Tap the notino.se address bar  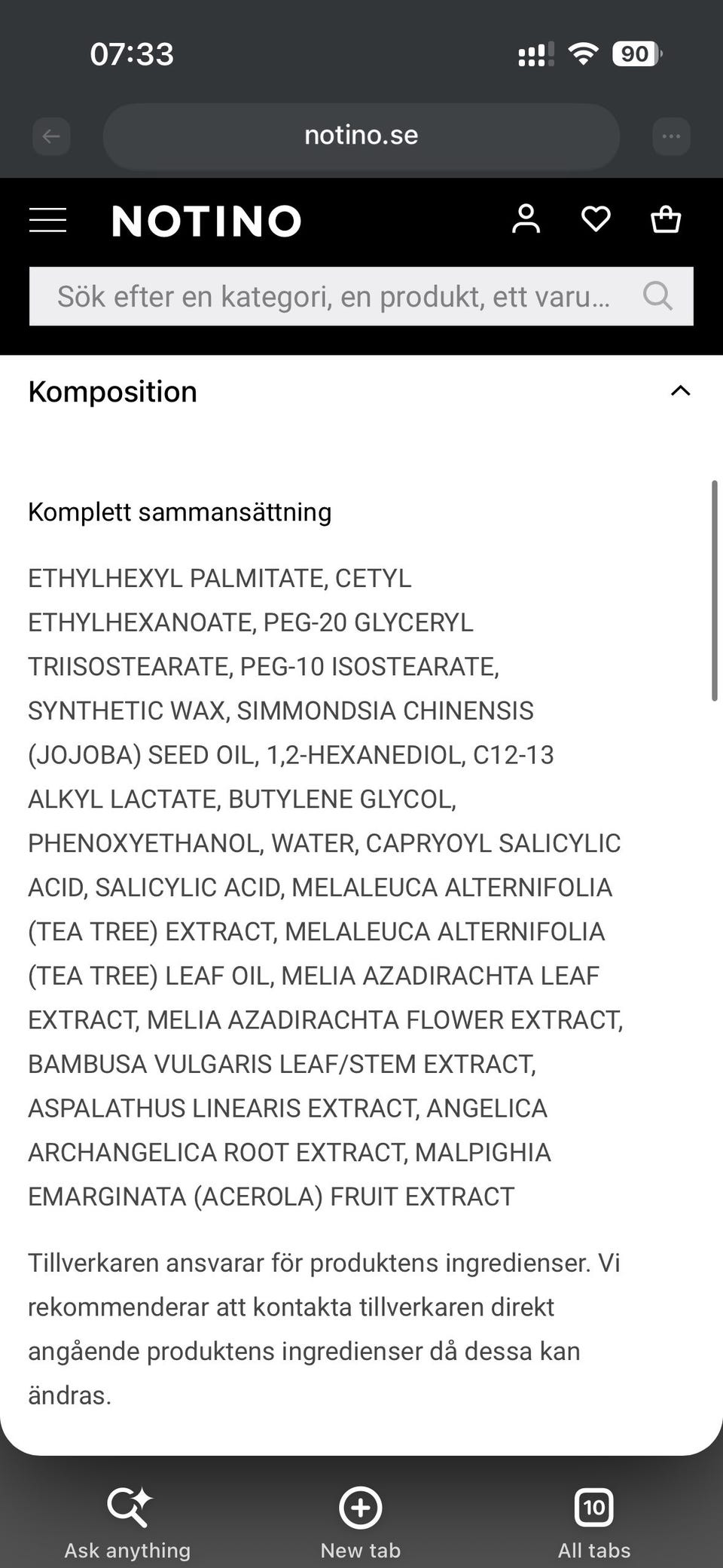361,136
